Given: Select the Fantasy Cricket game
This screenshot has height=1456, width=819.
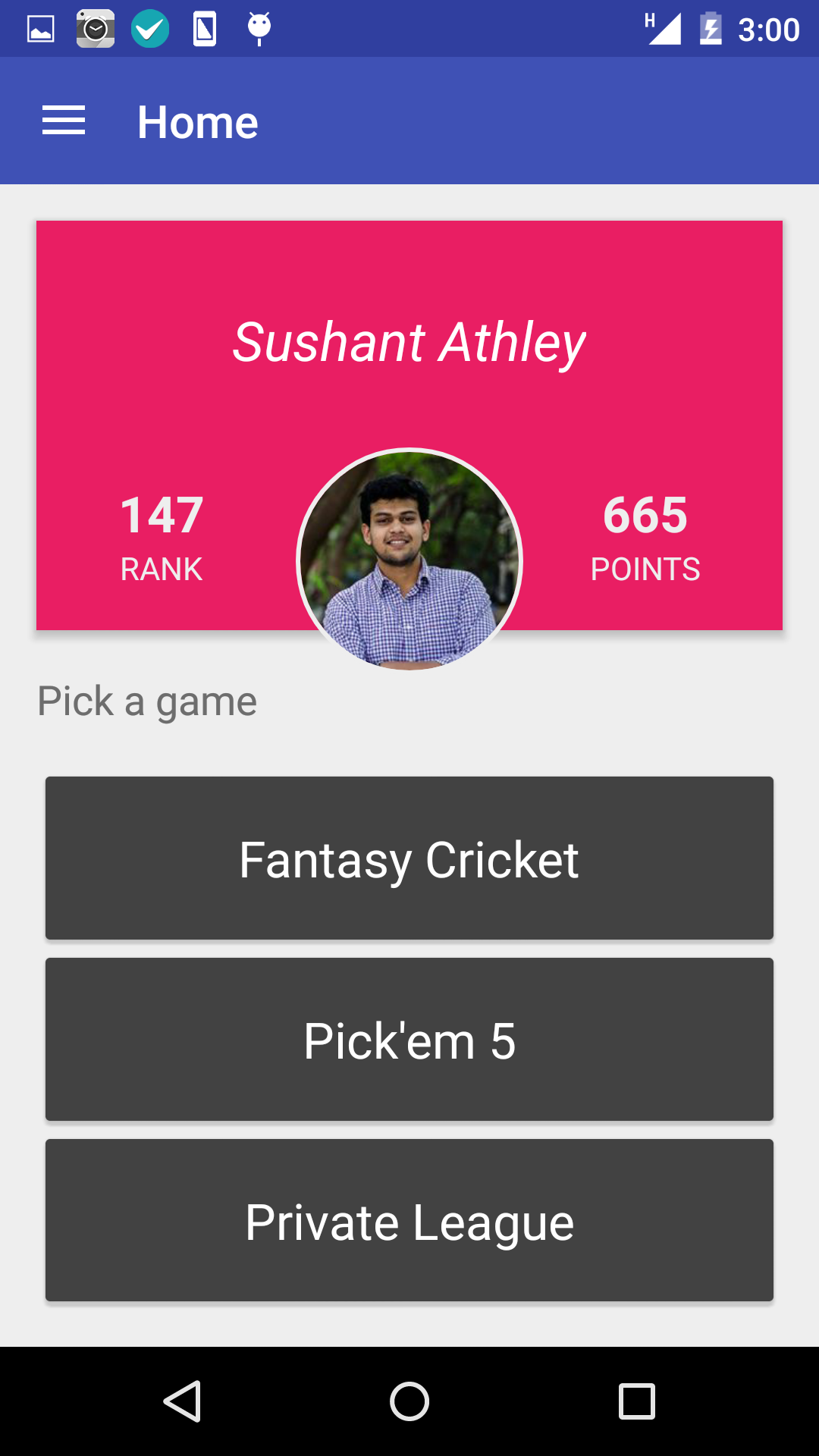Looking at the screenshot, I should coord(409,858).
